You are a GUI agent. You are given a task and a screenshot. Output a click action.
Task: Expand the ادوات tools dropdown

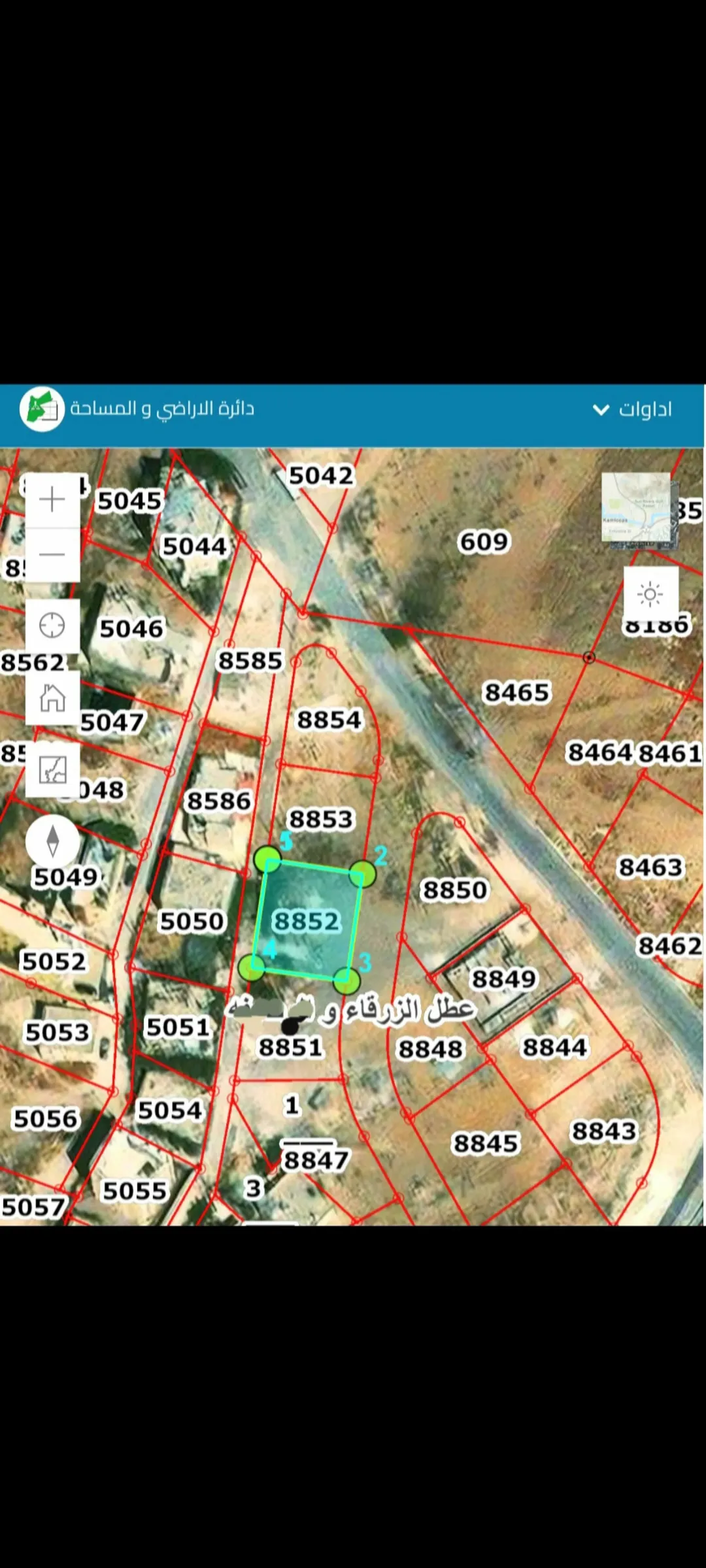coord(632,410)
